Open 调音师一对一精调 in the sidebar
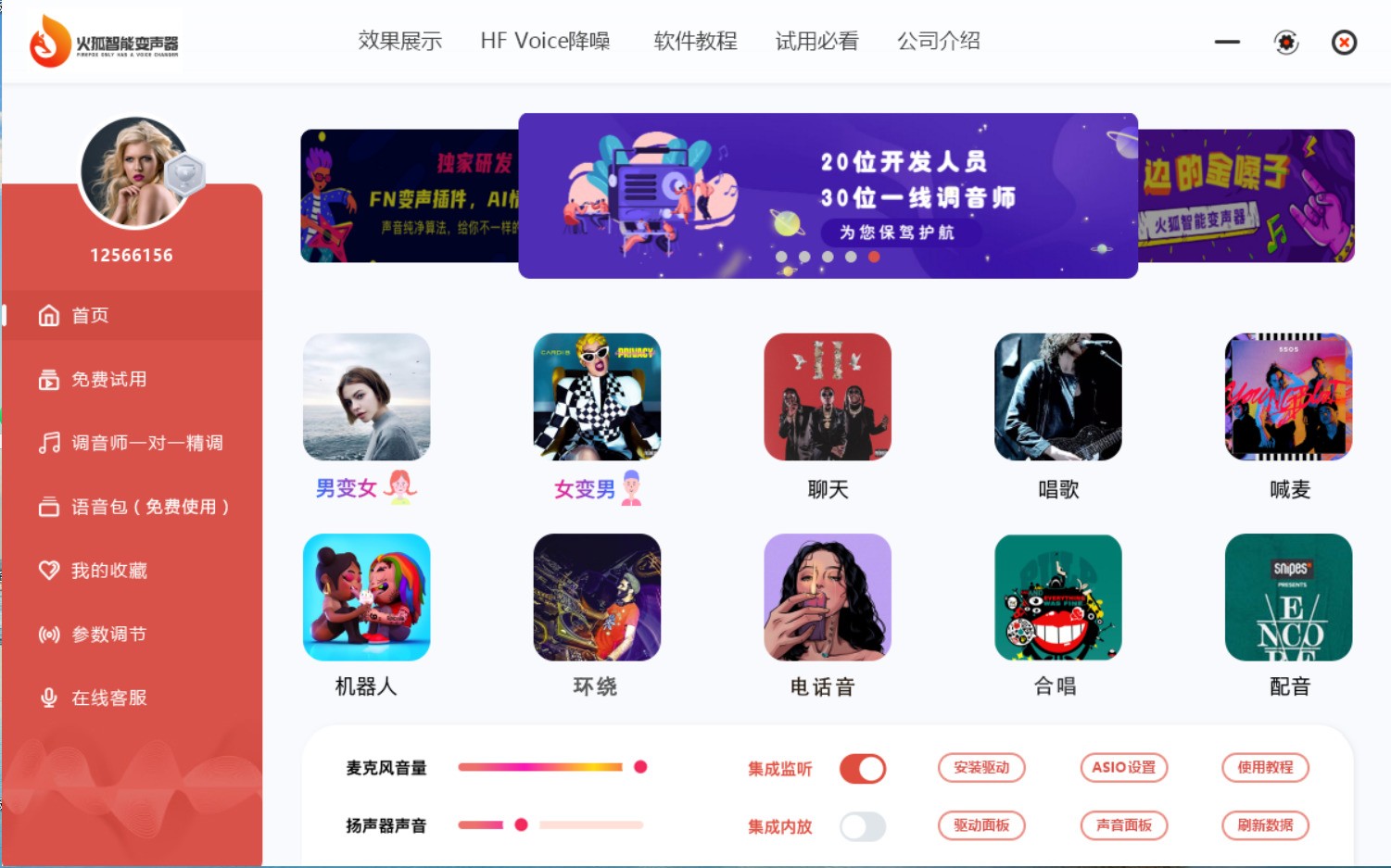1391x868 pixels. [146, 444]
